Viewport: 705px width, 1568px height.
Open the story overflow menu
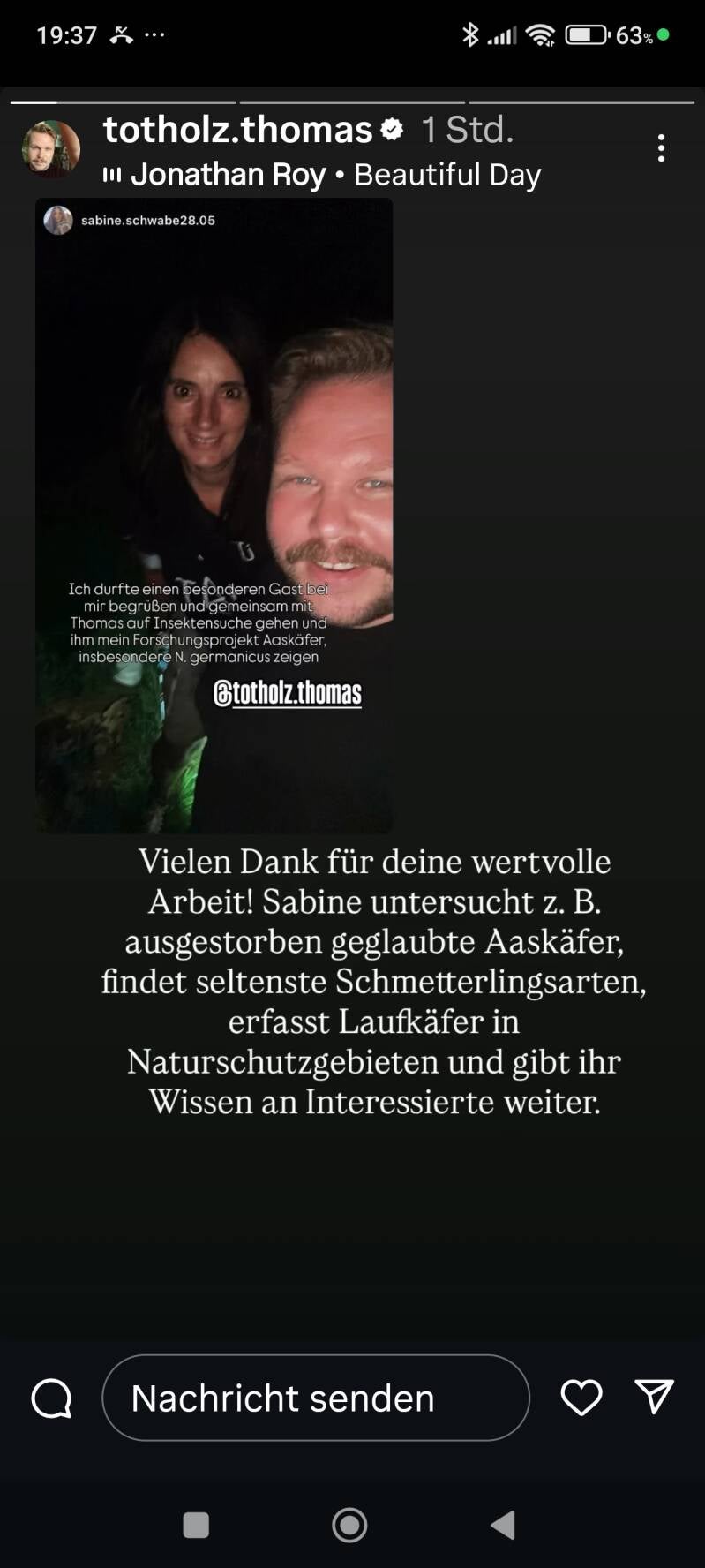[661, 148]
